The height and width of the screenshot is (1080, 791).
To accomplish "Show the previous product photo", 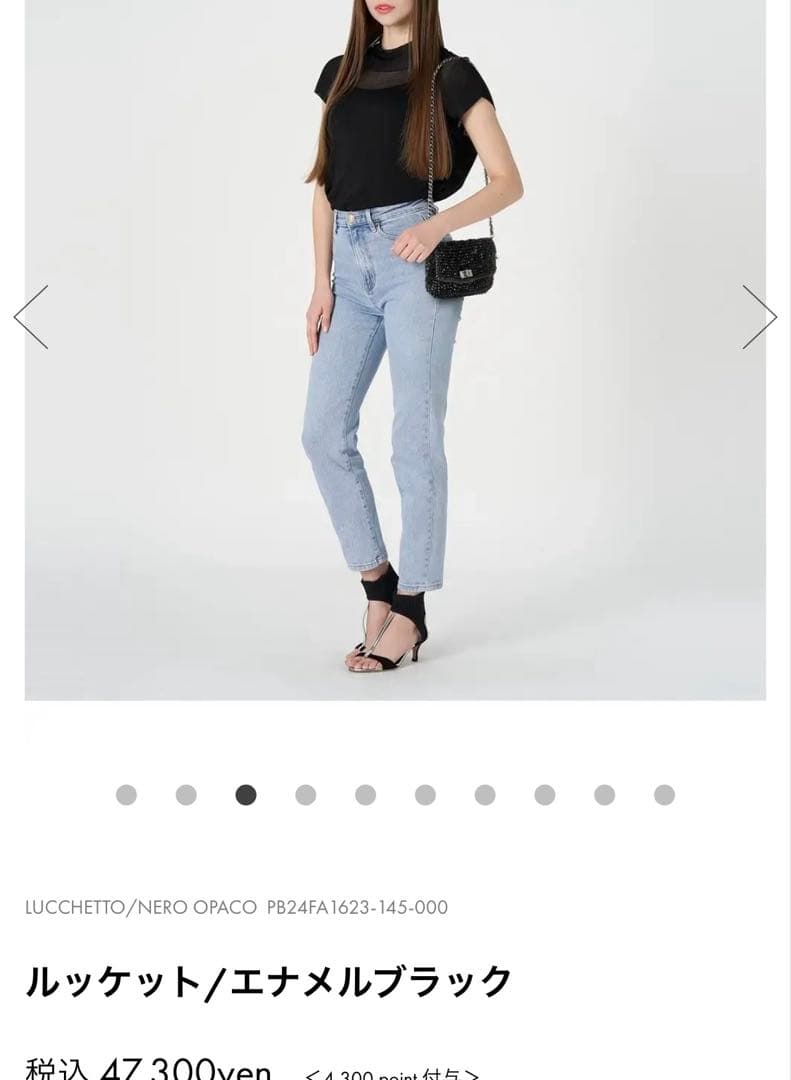I will [x=31, y=317].
